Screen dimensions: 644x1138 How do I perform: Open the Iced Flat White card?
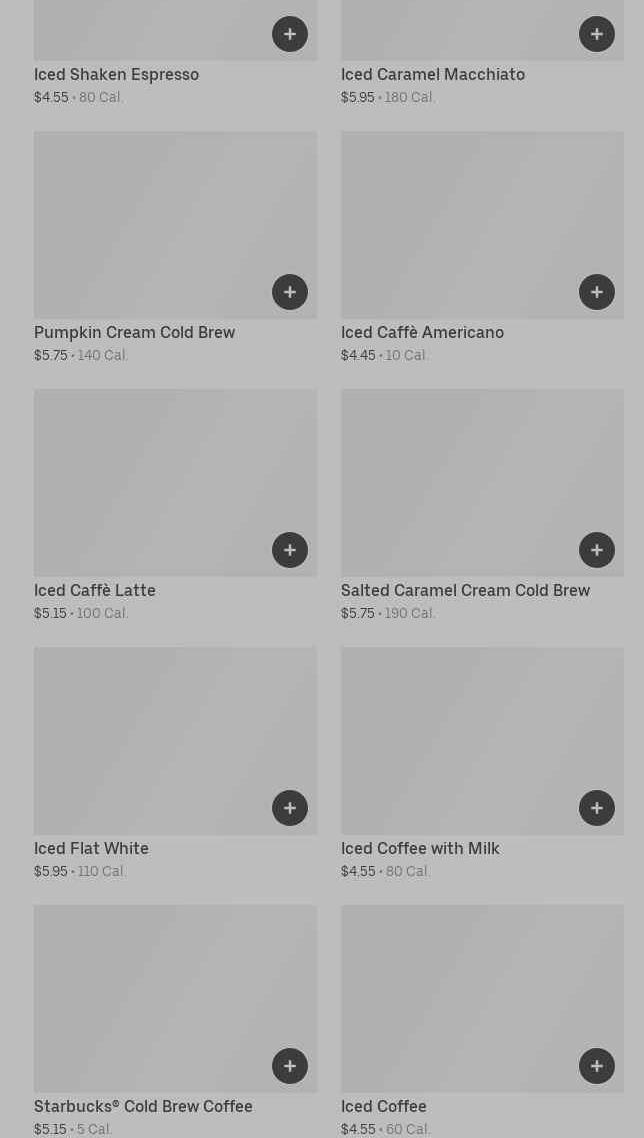coord(175,763)
